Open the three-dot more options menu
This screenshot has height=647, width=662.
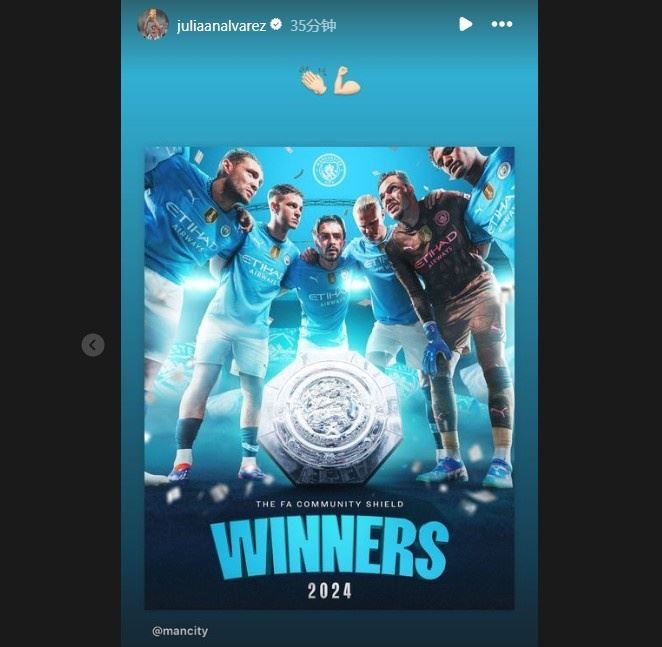(x=502, y=24)
